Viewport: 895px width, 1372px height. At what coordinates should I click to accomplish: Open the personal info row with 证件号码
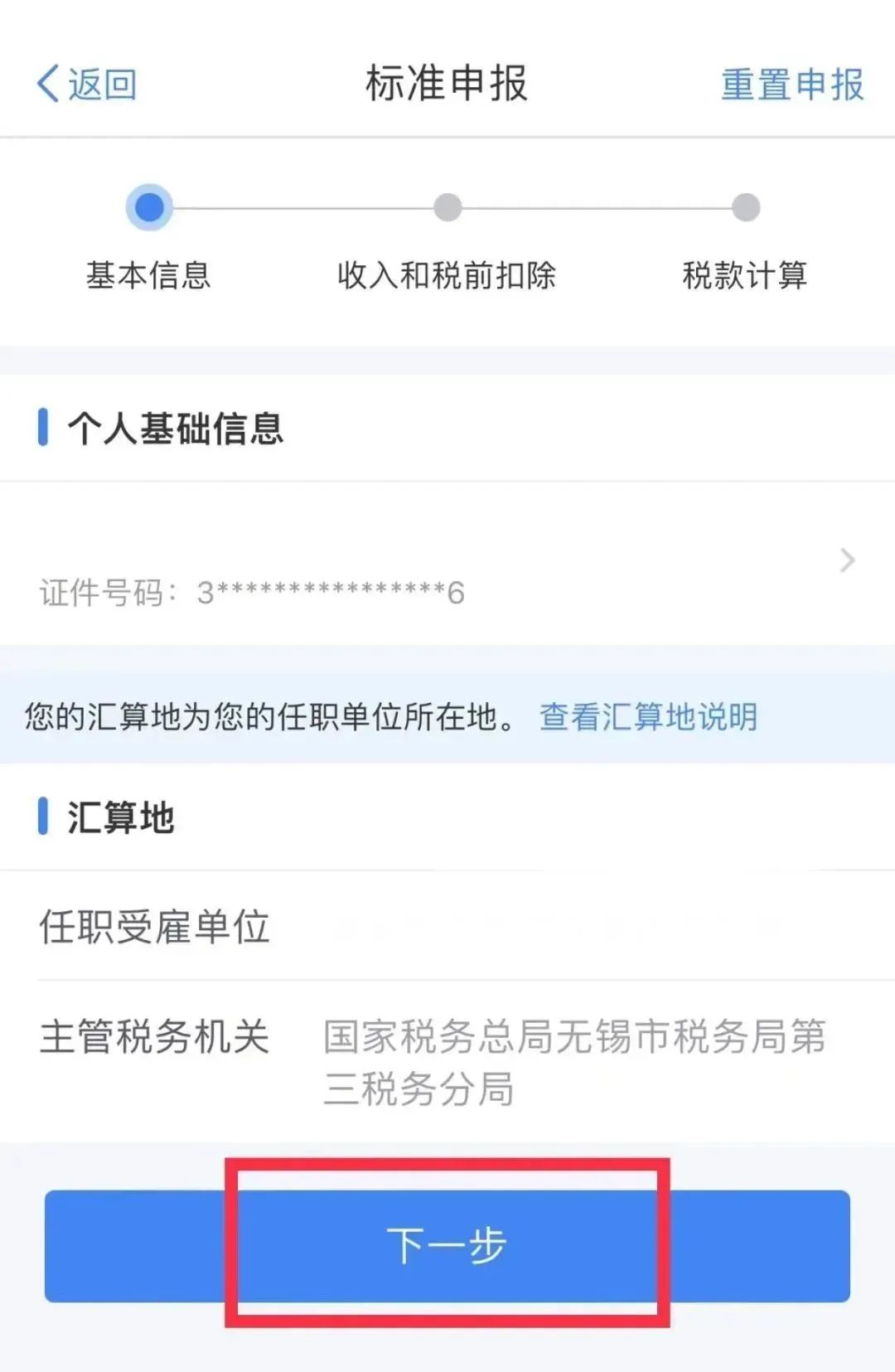[447, 564]
